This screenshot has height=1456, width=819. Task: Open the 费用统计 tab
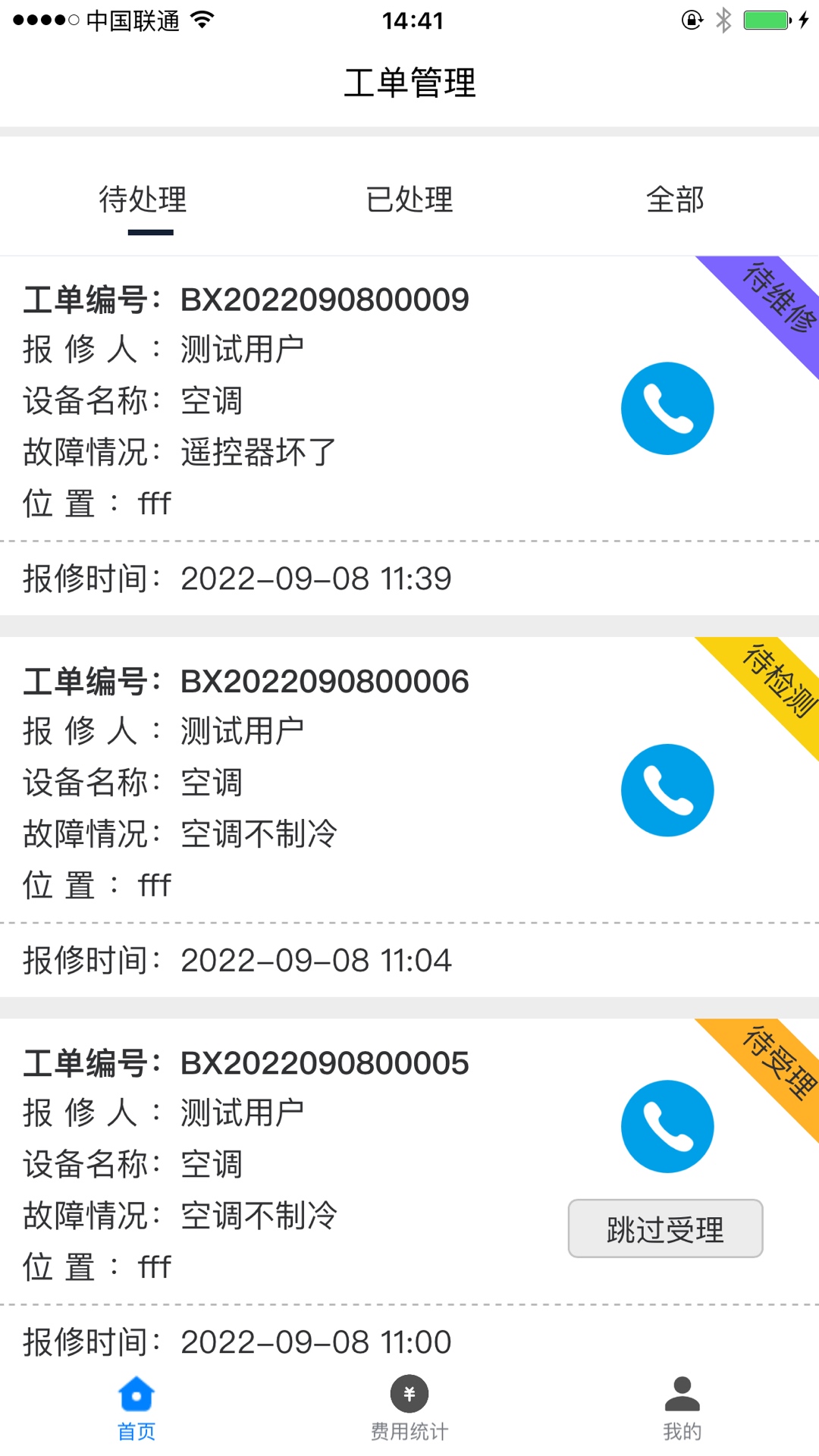click(409, 1409)
